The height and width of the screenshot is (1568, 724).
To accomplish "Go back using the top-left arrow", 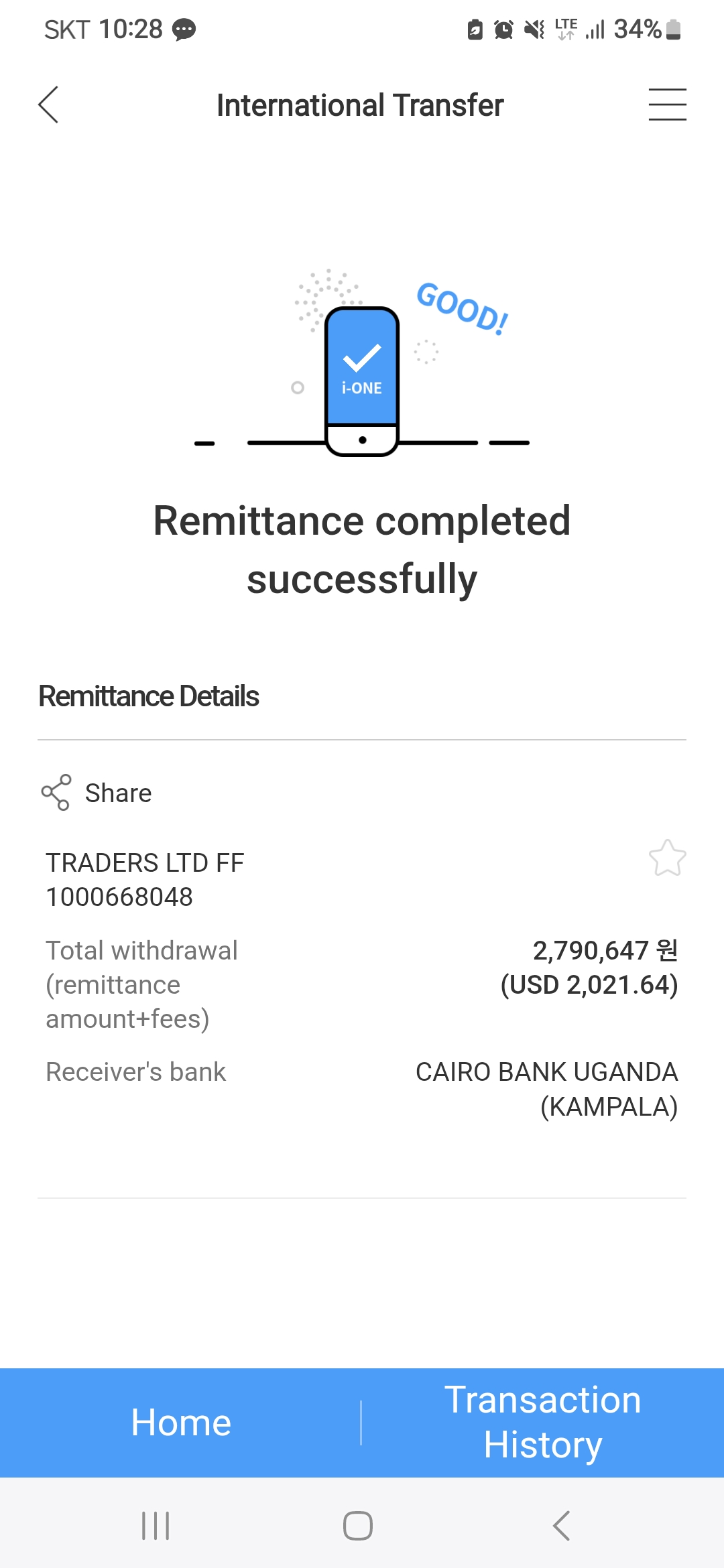I will tap(48, 105).
